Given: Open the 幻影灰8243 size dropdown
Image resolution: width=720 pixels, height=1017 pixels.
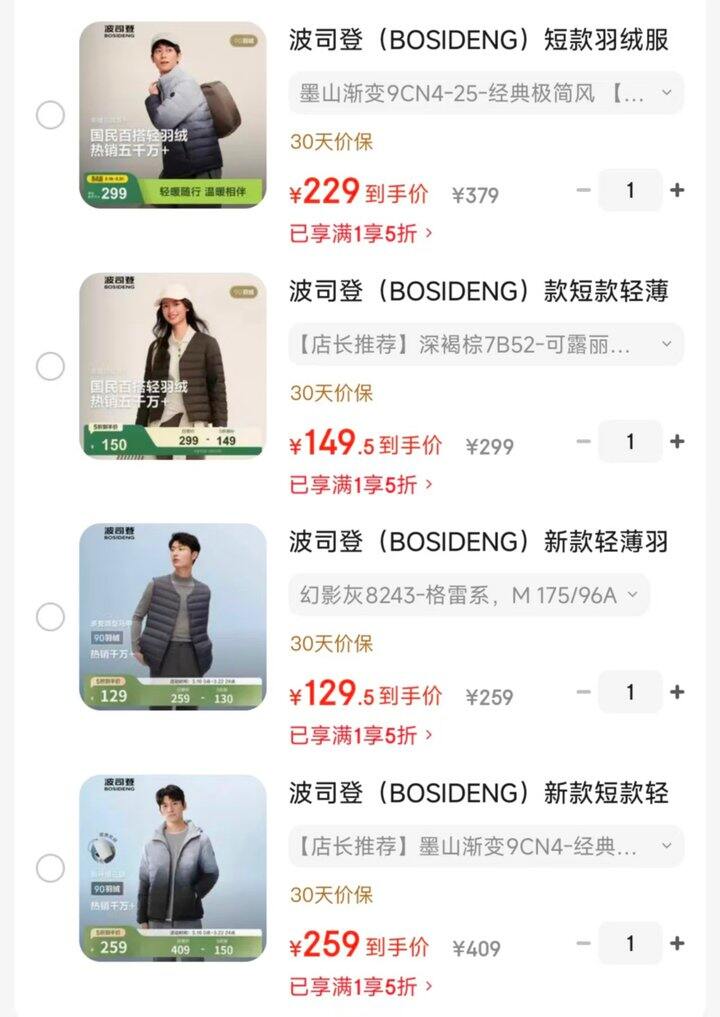Looking at the screenshot, I should coord(469,596).
